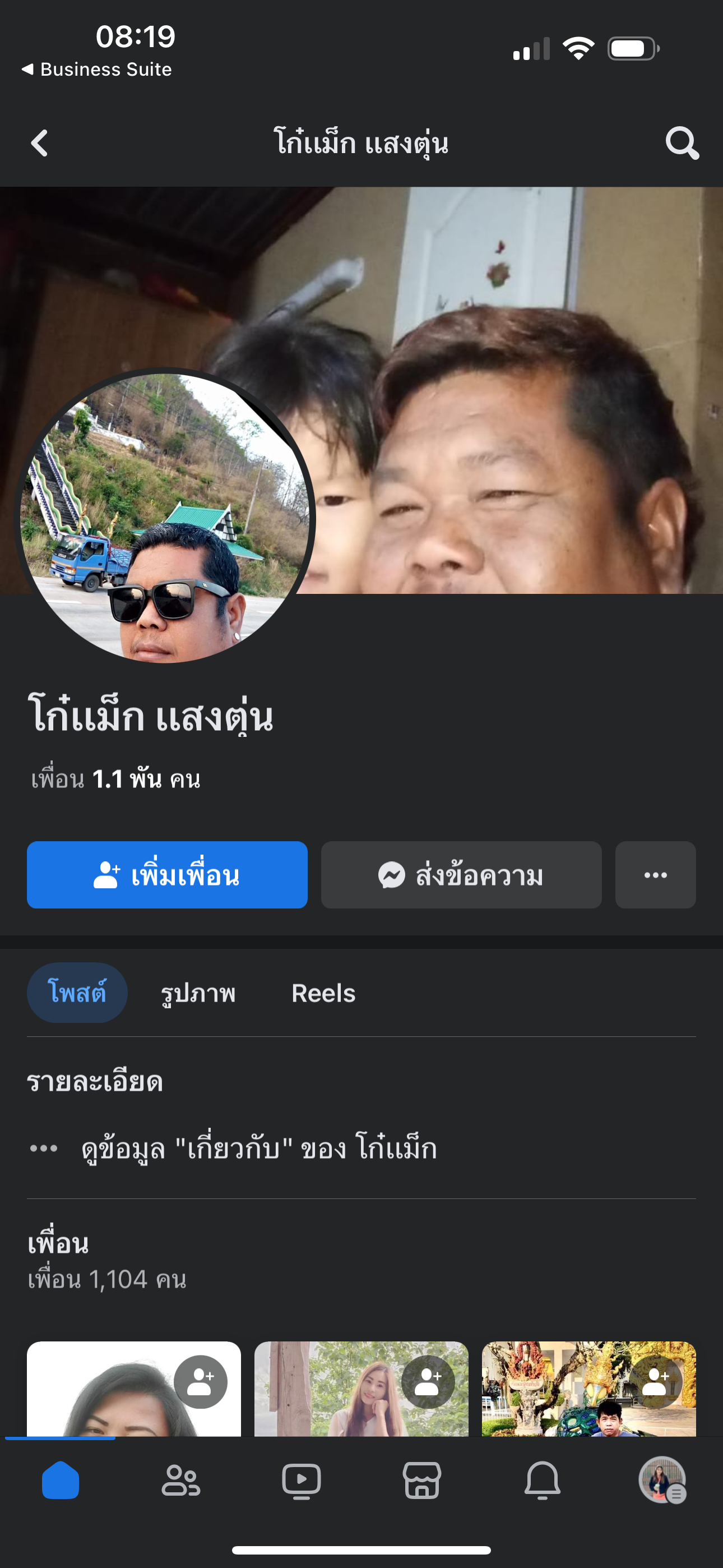Return to Business Suite app

tap(98, 70)
